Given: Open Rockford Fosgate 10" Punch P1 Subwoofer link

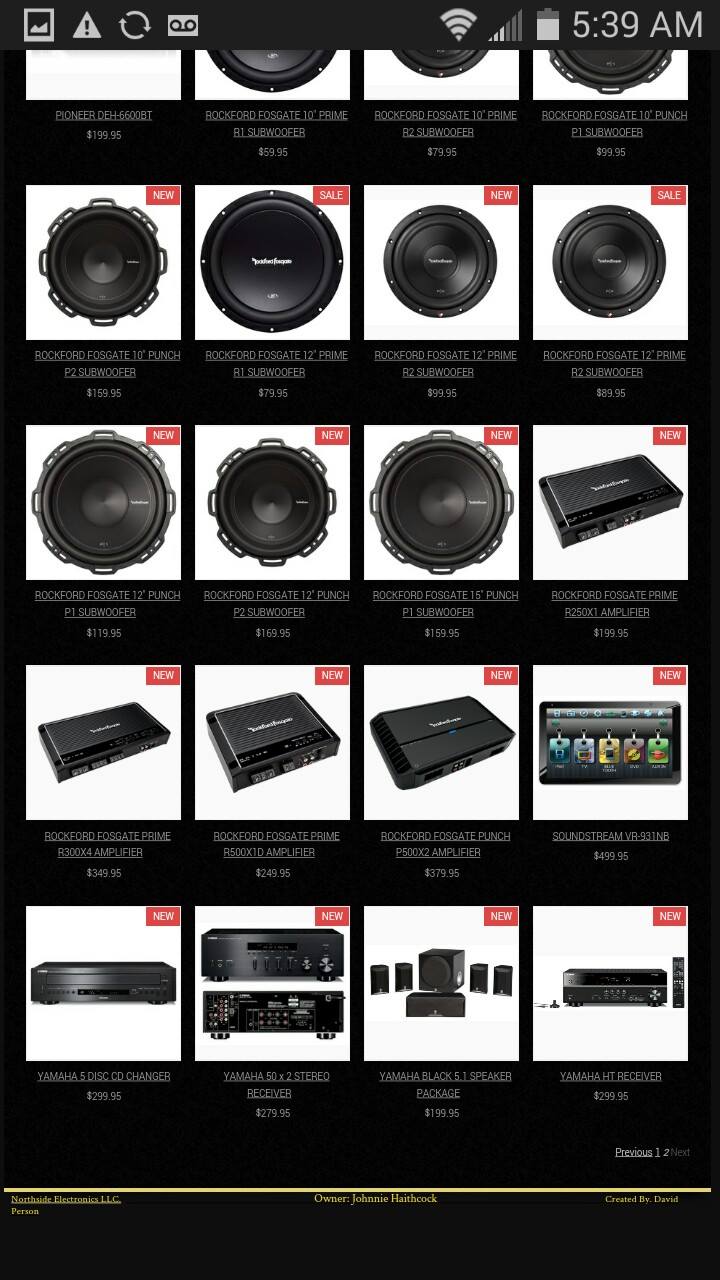Looking at the screenshot, I should tap(614, 123).
